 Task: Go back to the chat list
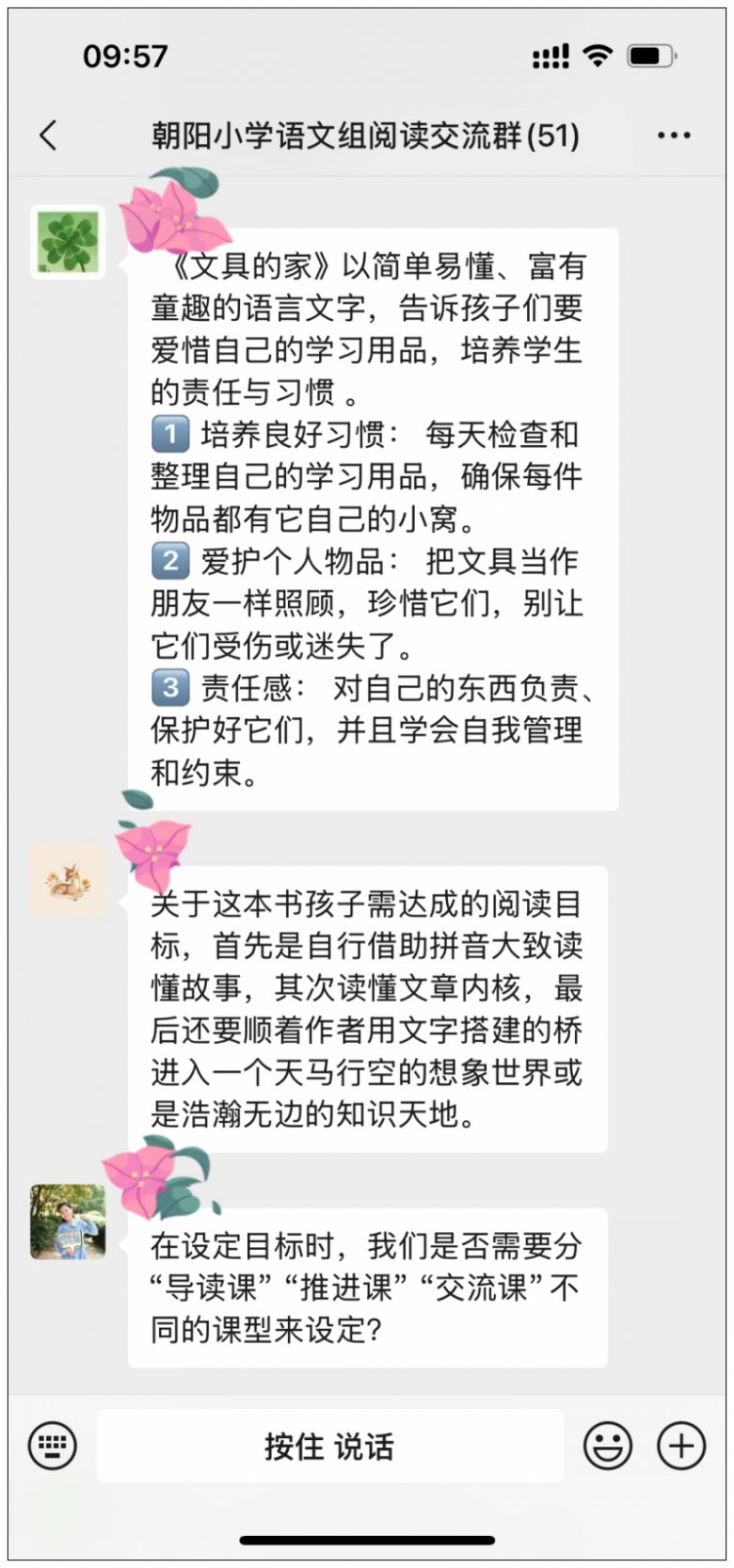49,136
